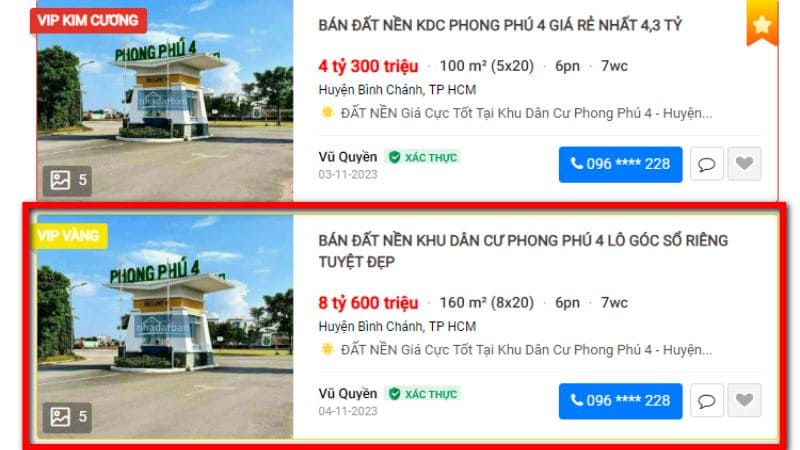Viewport: 800px width, 450px height.
Task: Save the 4 tỷ 300 triệu listing with the heart
Action: 743,164
